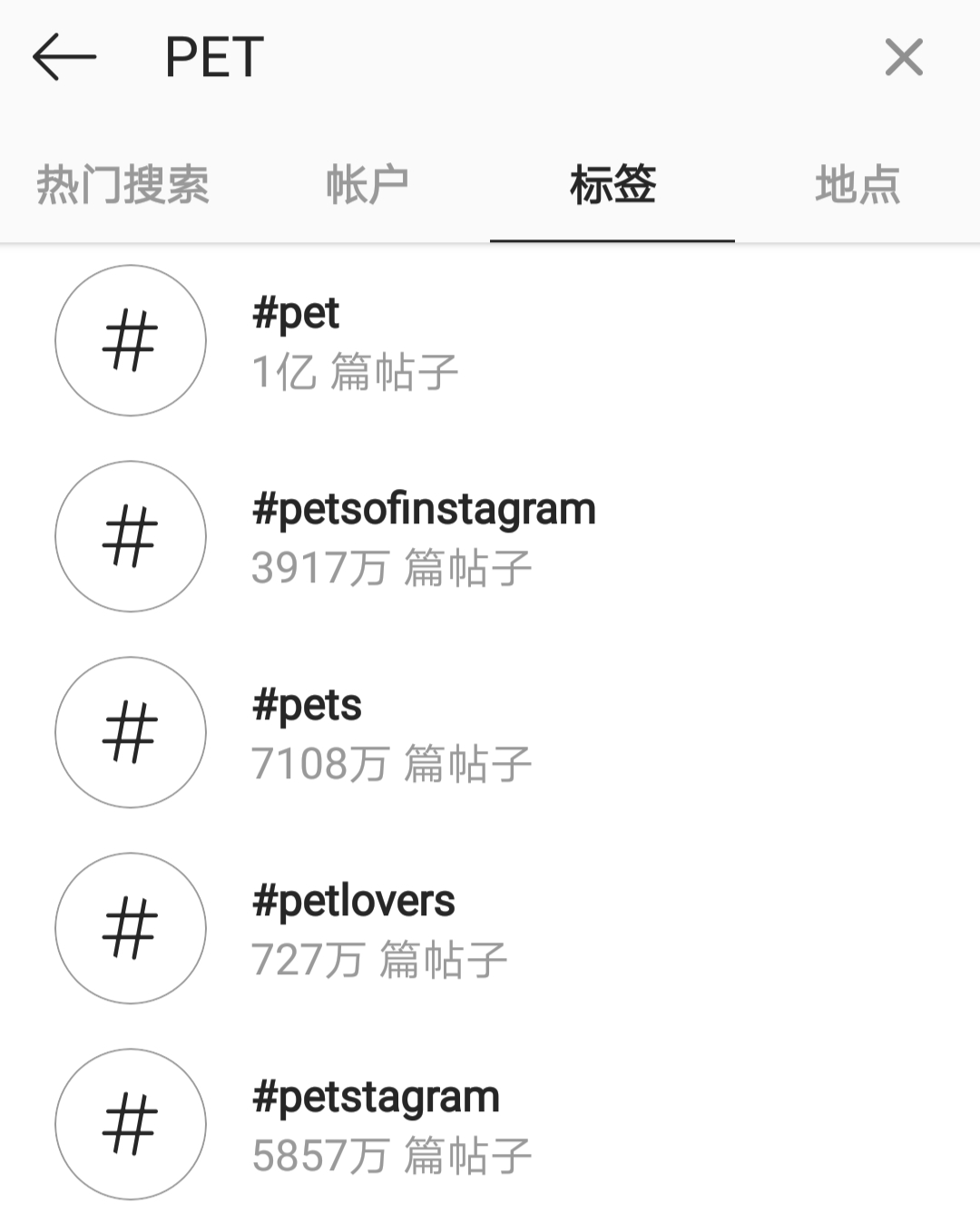
Task: Tap the hashtag icon next to #petlovers
Action: [130, 927]
